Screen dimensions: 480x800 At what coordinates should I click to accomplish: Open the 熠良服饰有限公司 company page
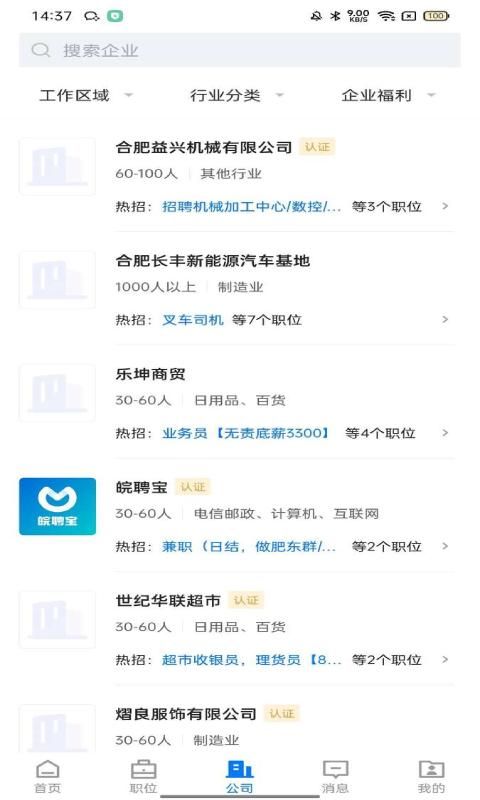[x=186, y=714]
